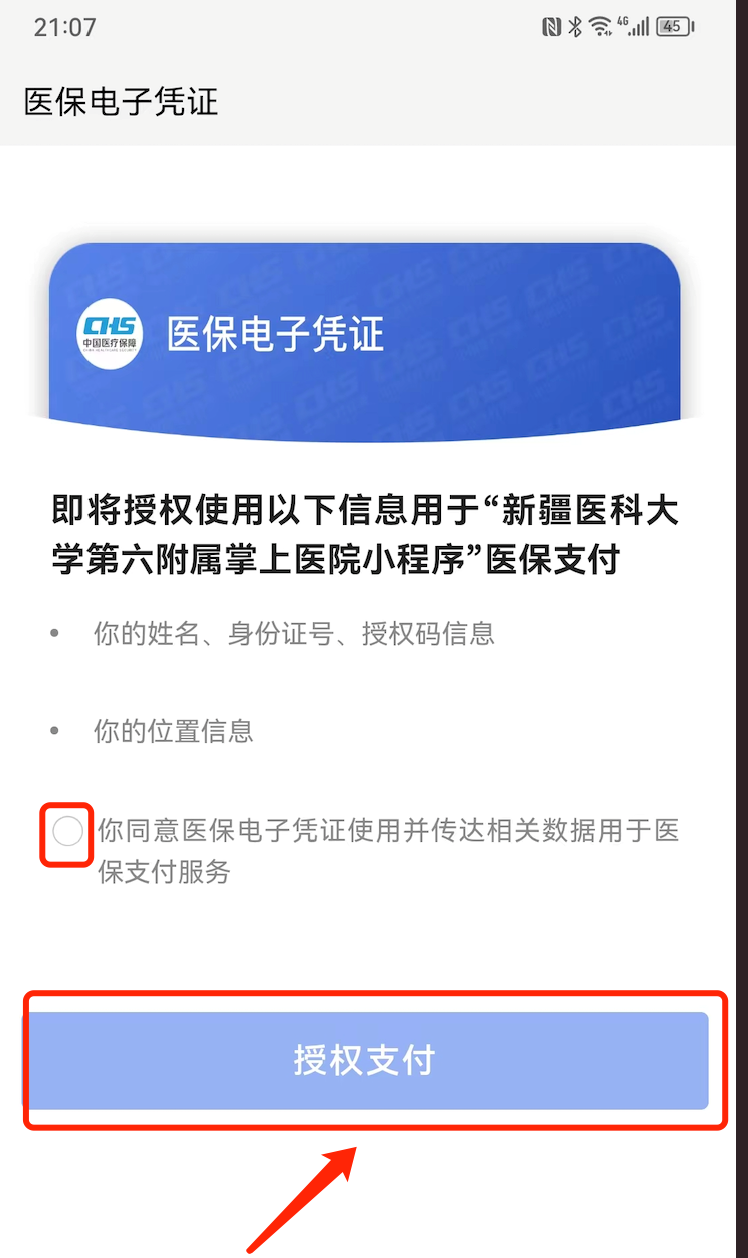This screenshot has width=748, height=1258.
Task: Tap the 授权支付 button
Action: coord(365,1060)
